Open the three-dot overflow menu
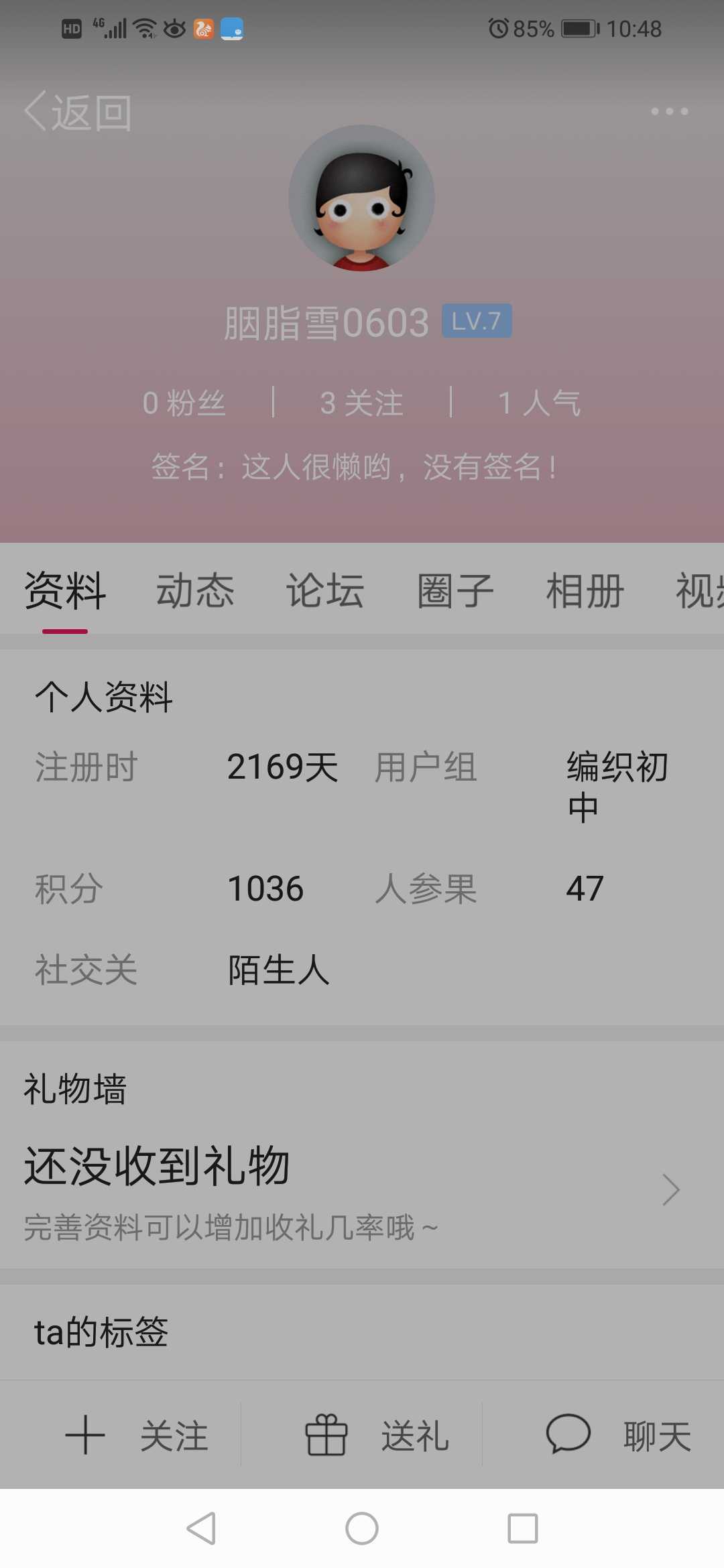This screenshot has width=724, height=1568. [x=669, y=112]
